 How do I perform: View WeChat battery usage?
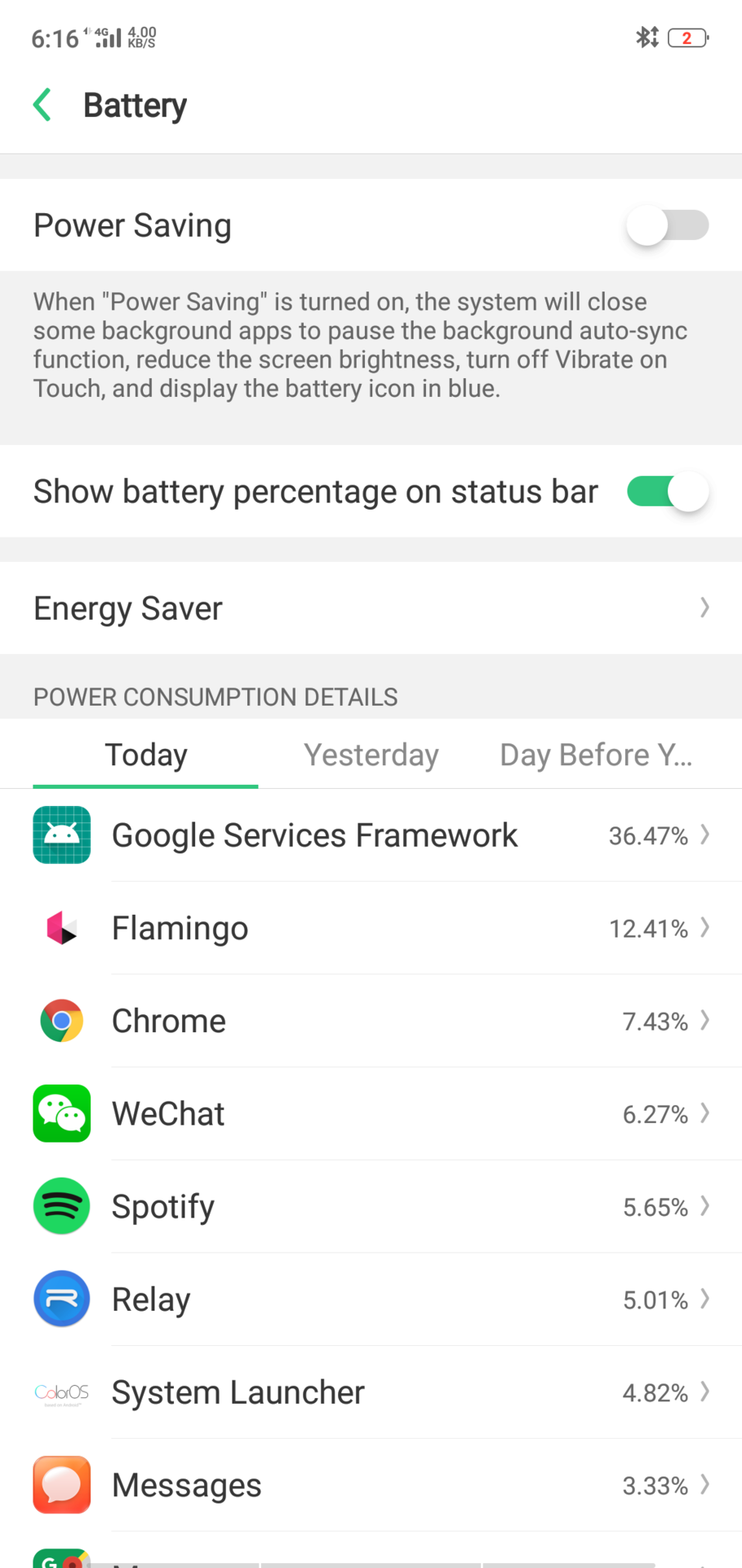371,1114
